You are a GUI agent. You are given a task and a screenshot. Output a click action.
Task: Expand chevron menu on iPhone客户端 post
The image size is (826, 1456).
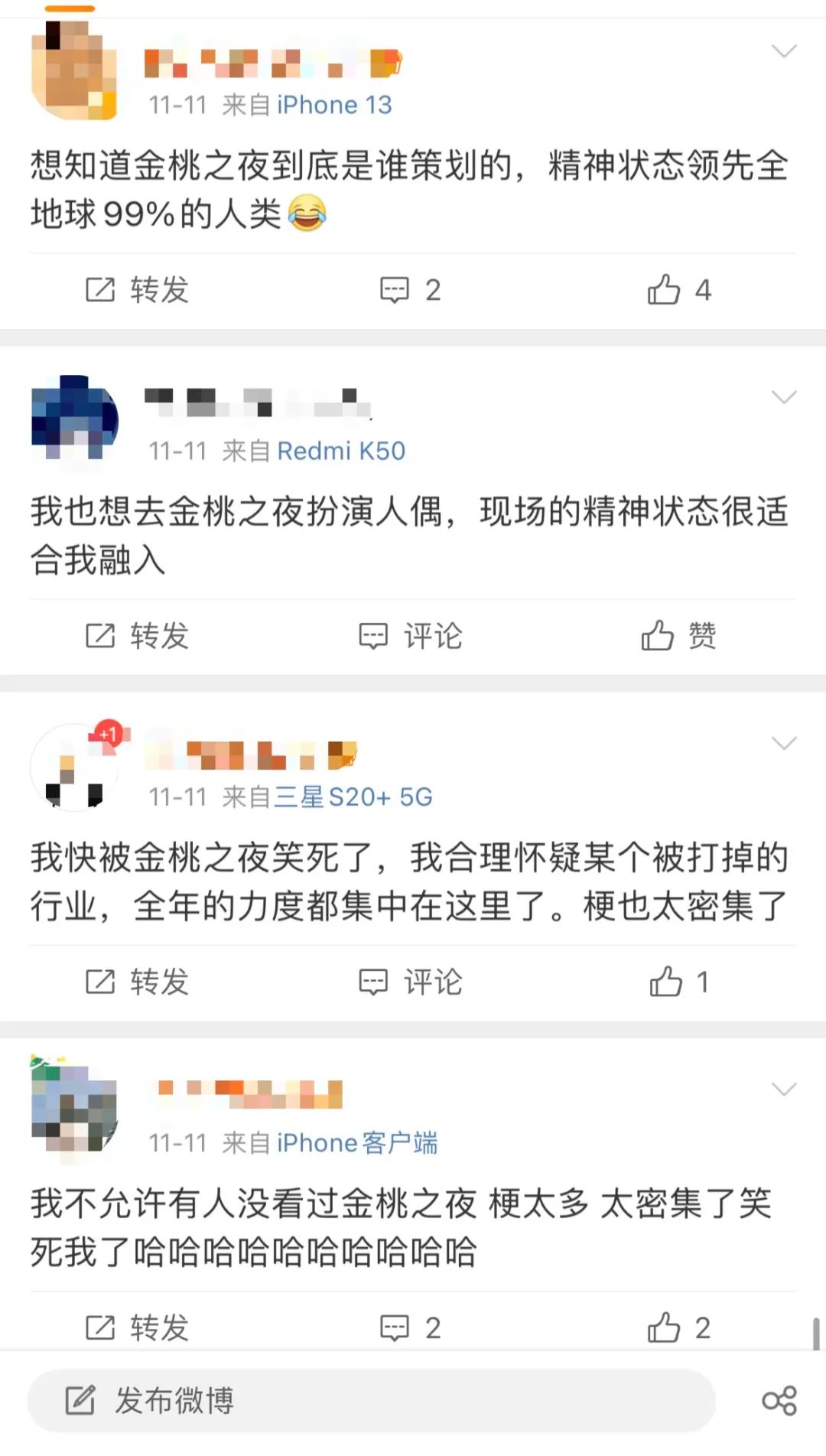(784, 1089)
